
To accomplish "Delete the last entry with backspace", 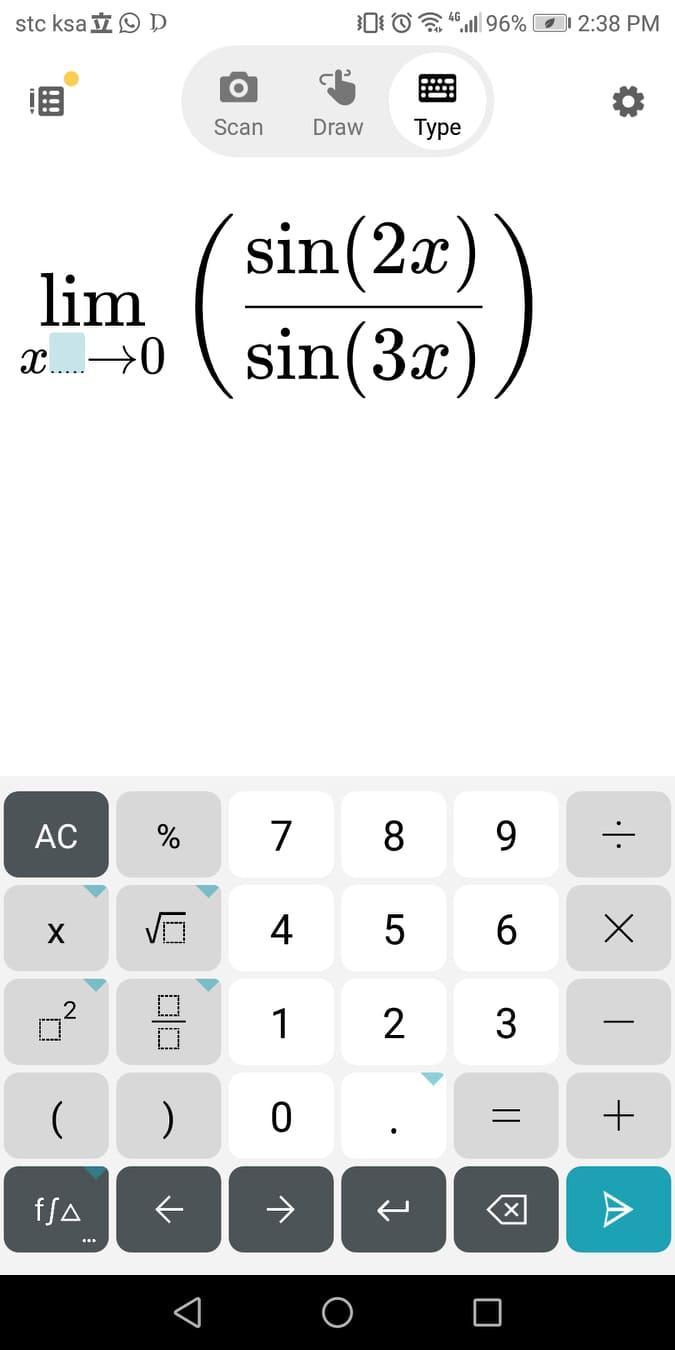I will click(x=506, y=1210).
